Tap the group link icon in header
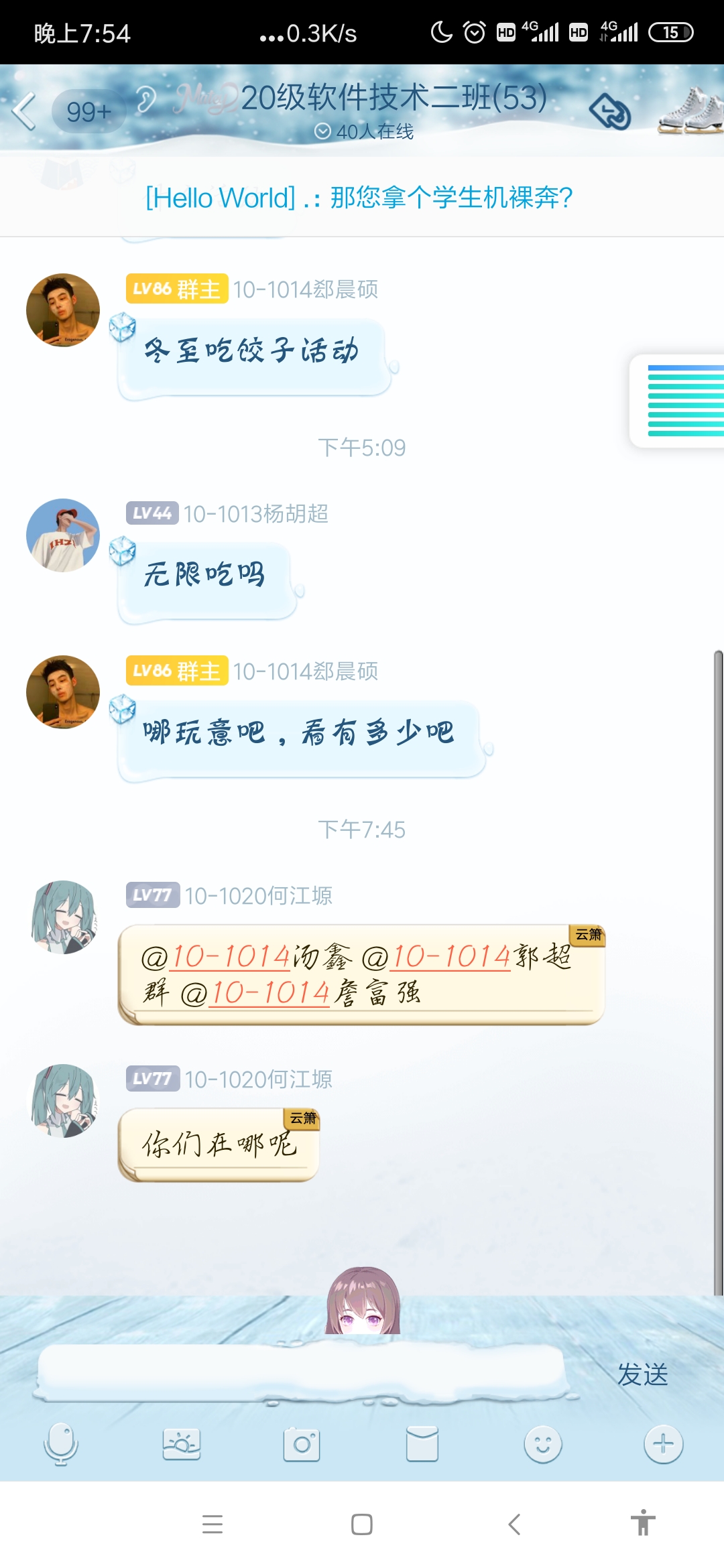 coord(609,111)
